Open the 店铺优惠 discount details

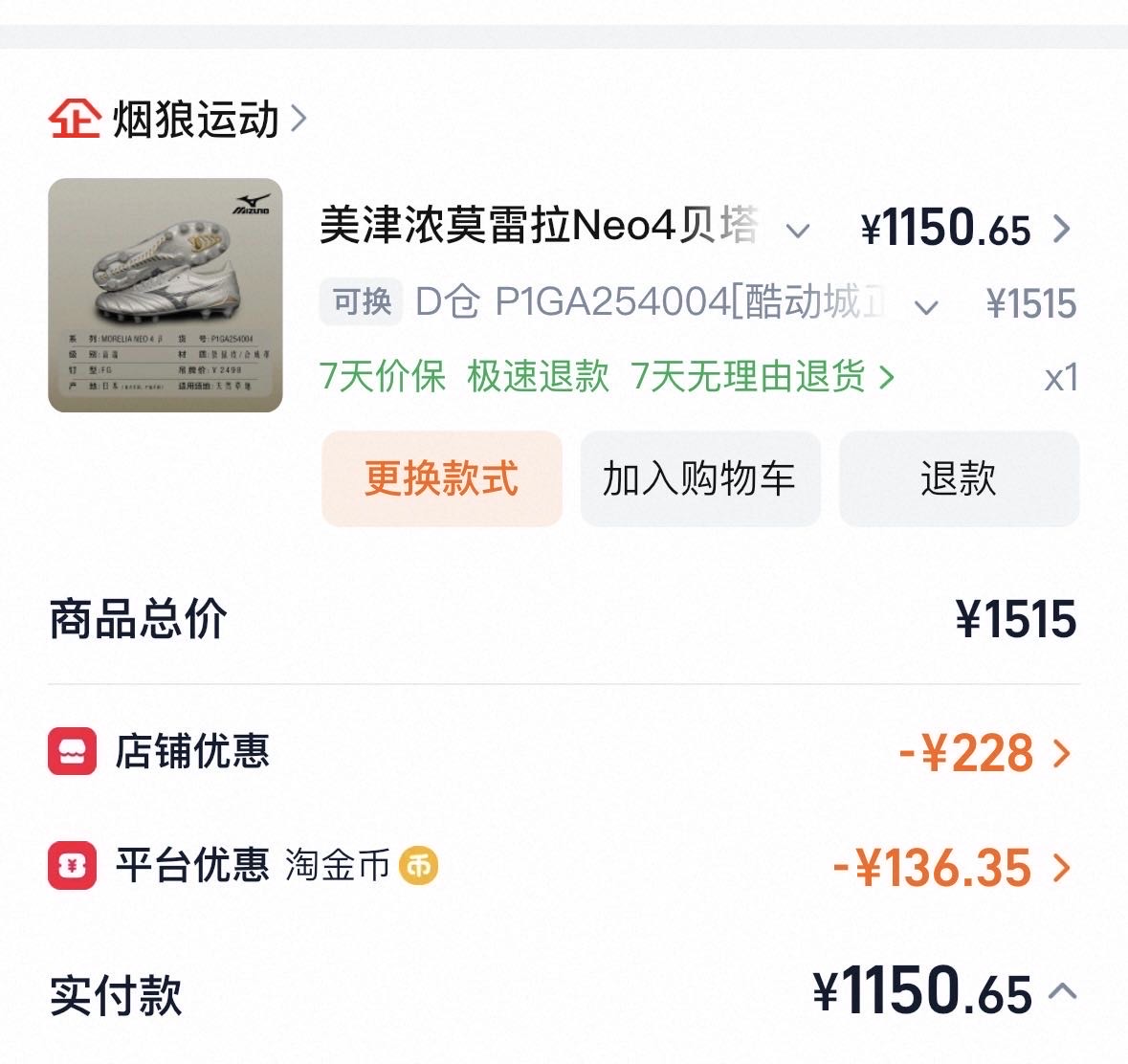(985, 753)
